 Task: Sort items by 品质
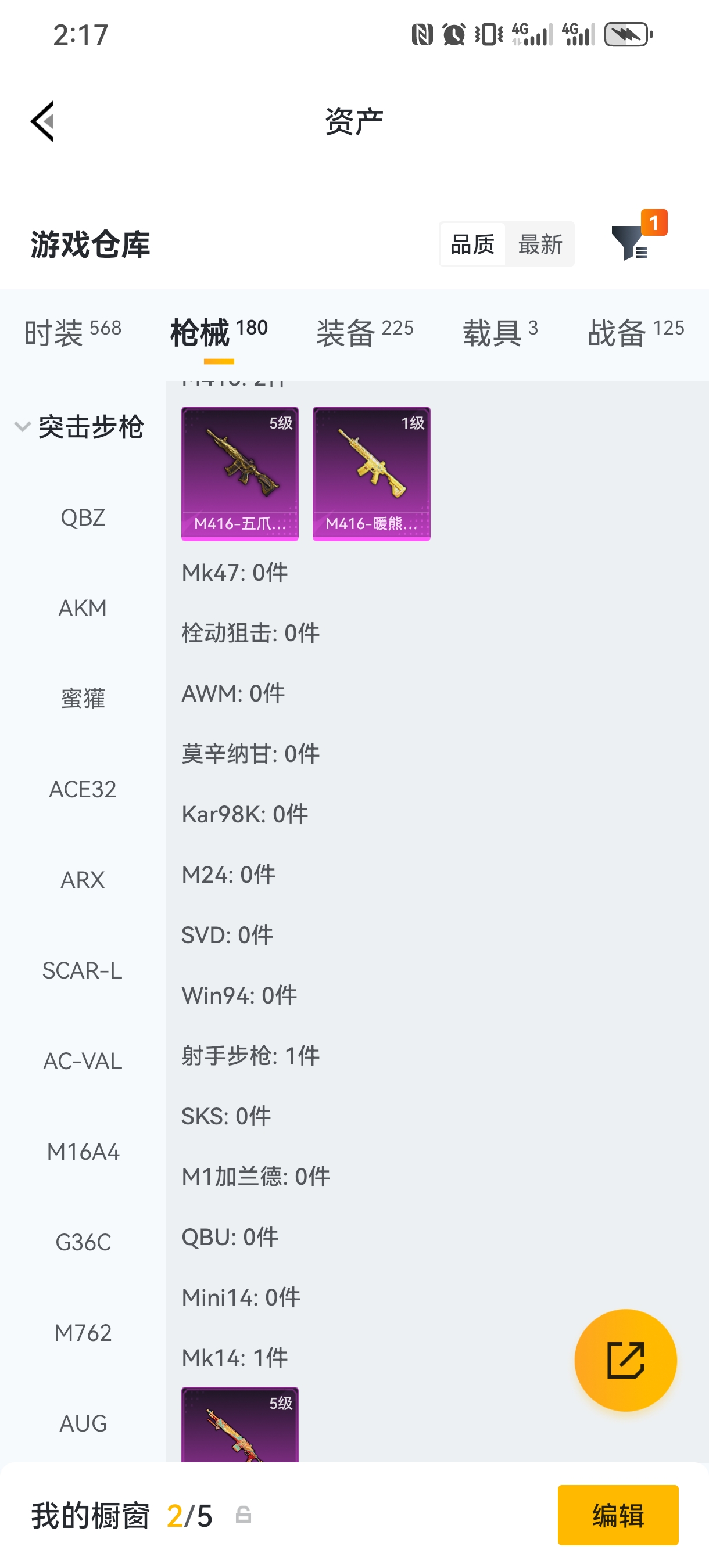click(x=472, y=244)
